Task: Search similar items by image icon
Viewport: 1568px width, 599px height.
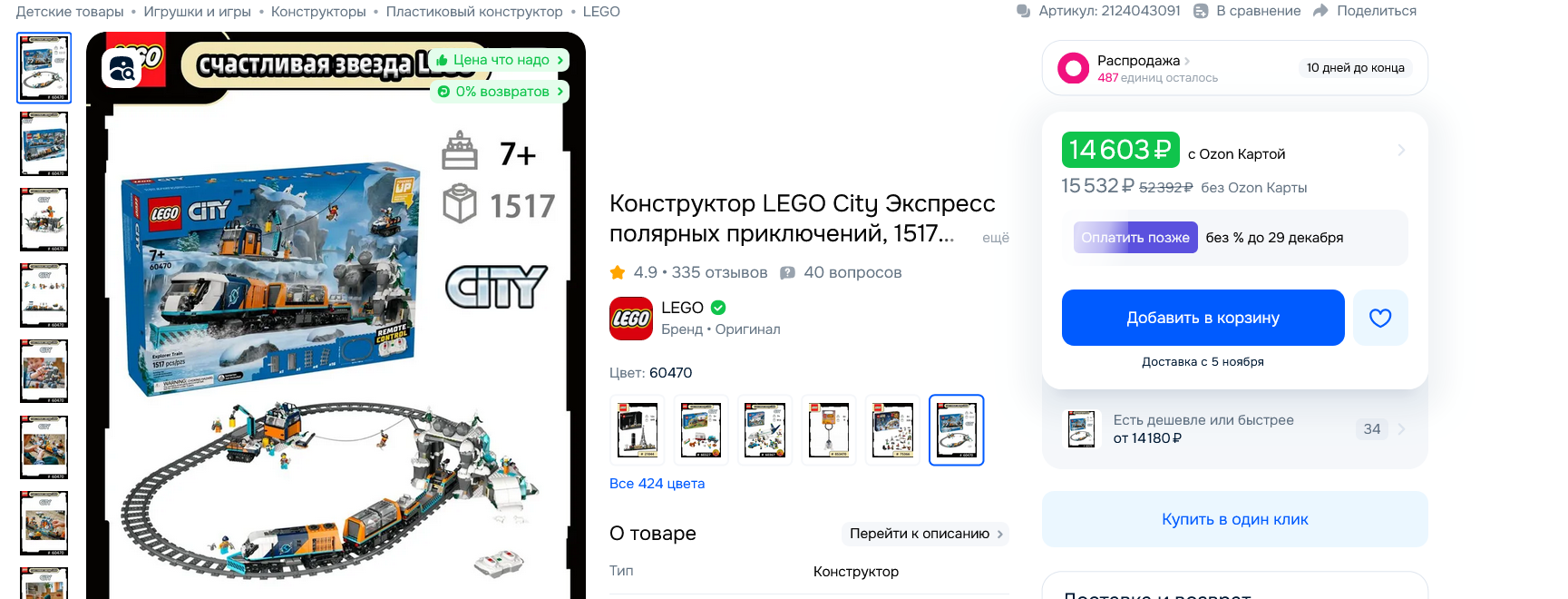Action: click(x=122, y=68)
